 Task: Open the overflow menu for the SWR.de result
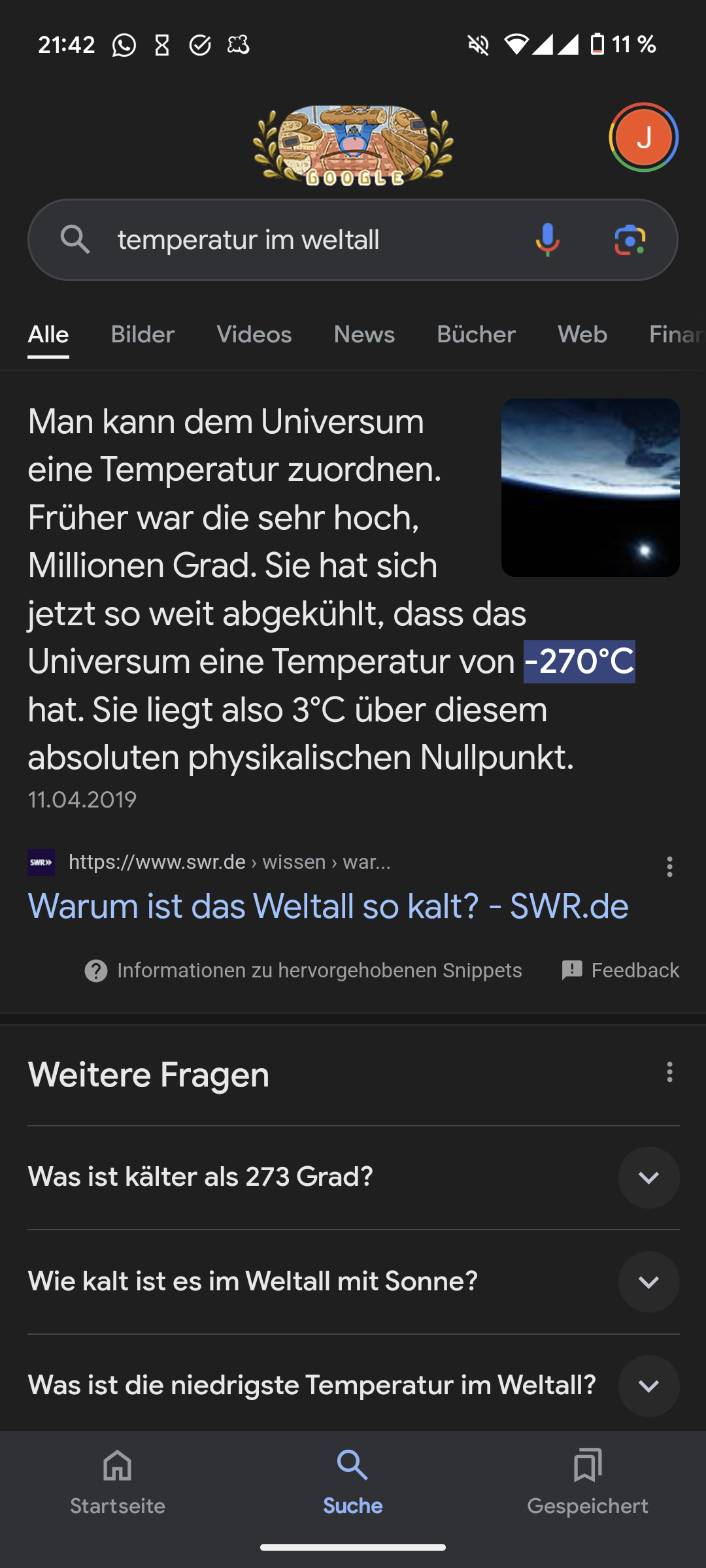(669, 866)
